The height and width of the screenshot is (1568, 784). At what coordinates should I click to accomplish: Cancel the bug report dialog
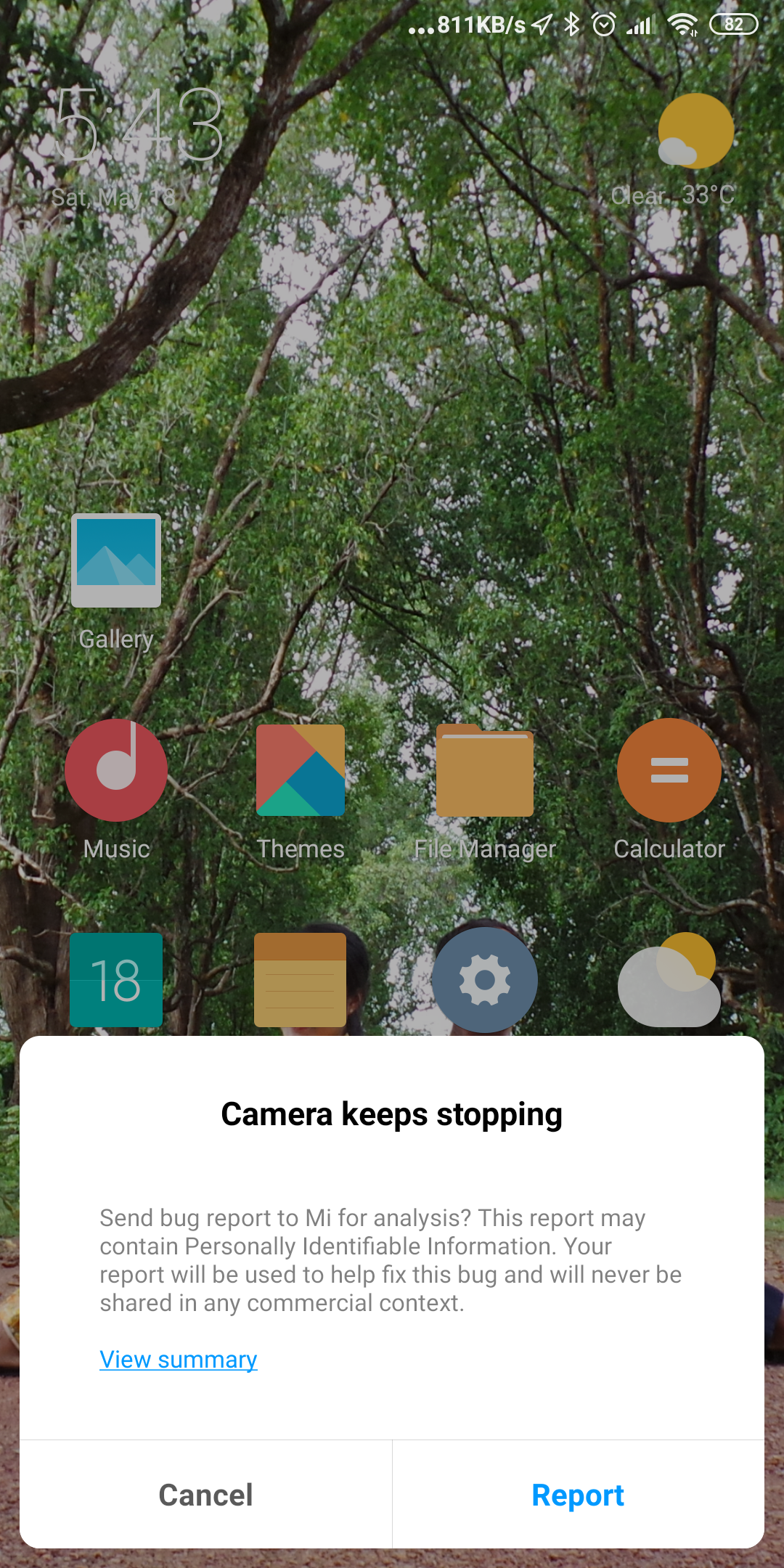click(x=205, y=1495)
